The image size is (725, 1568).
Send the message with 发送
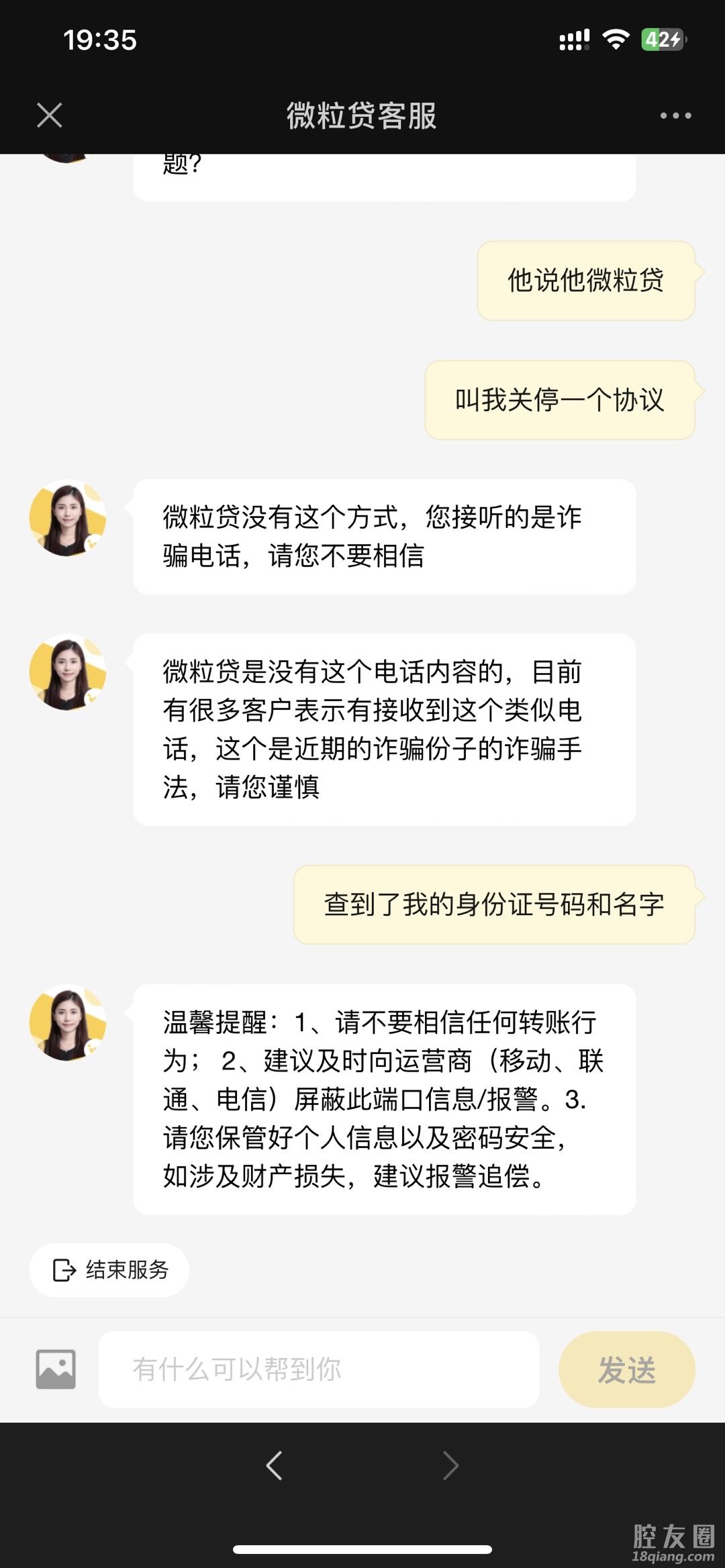coord(626,1369)
